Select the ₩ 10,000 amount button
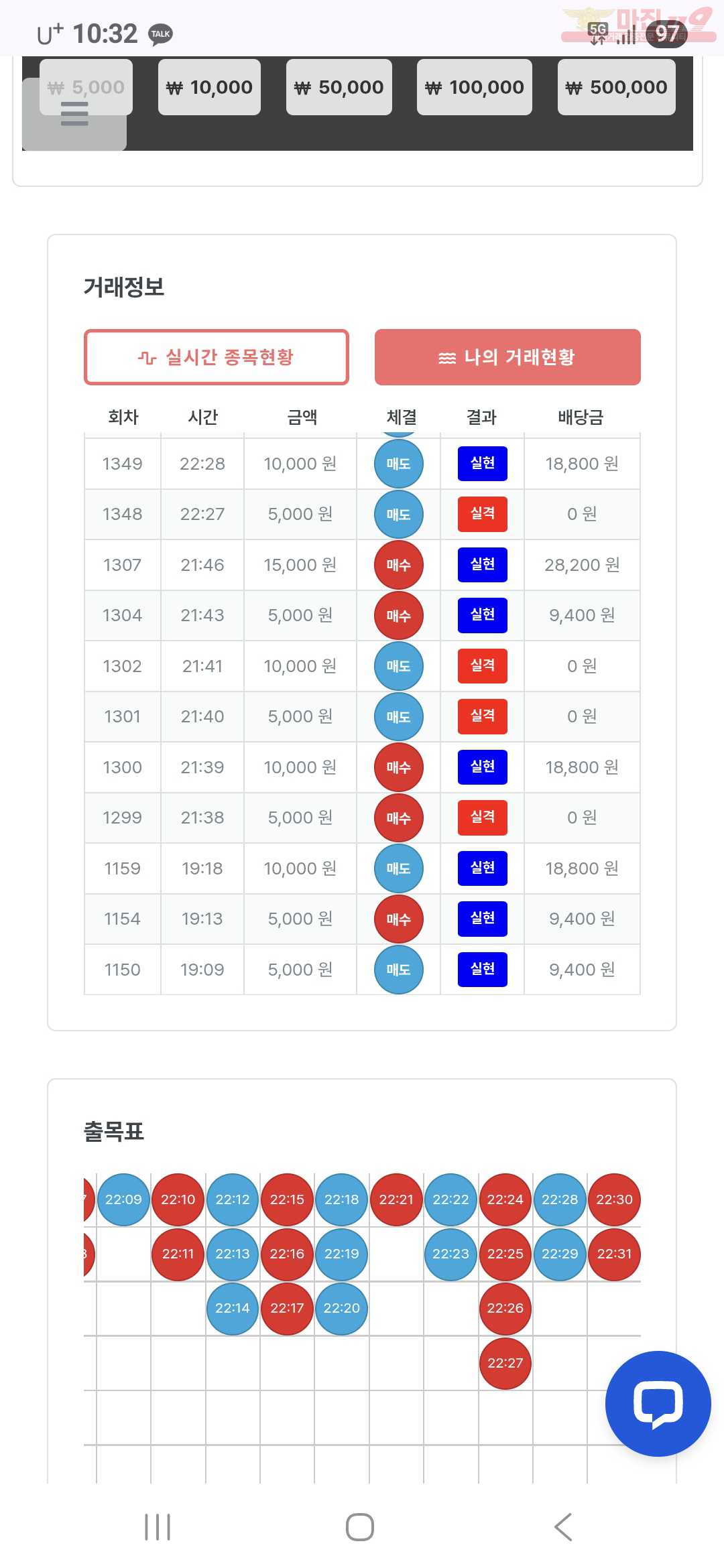724x1568 pixels. 209,87
